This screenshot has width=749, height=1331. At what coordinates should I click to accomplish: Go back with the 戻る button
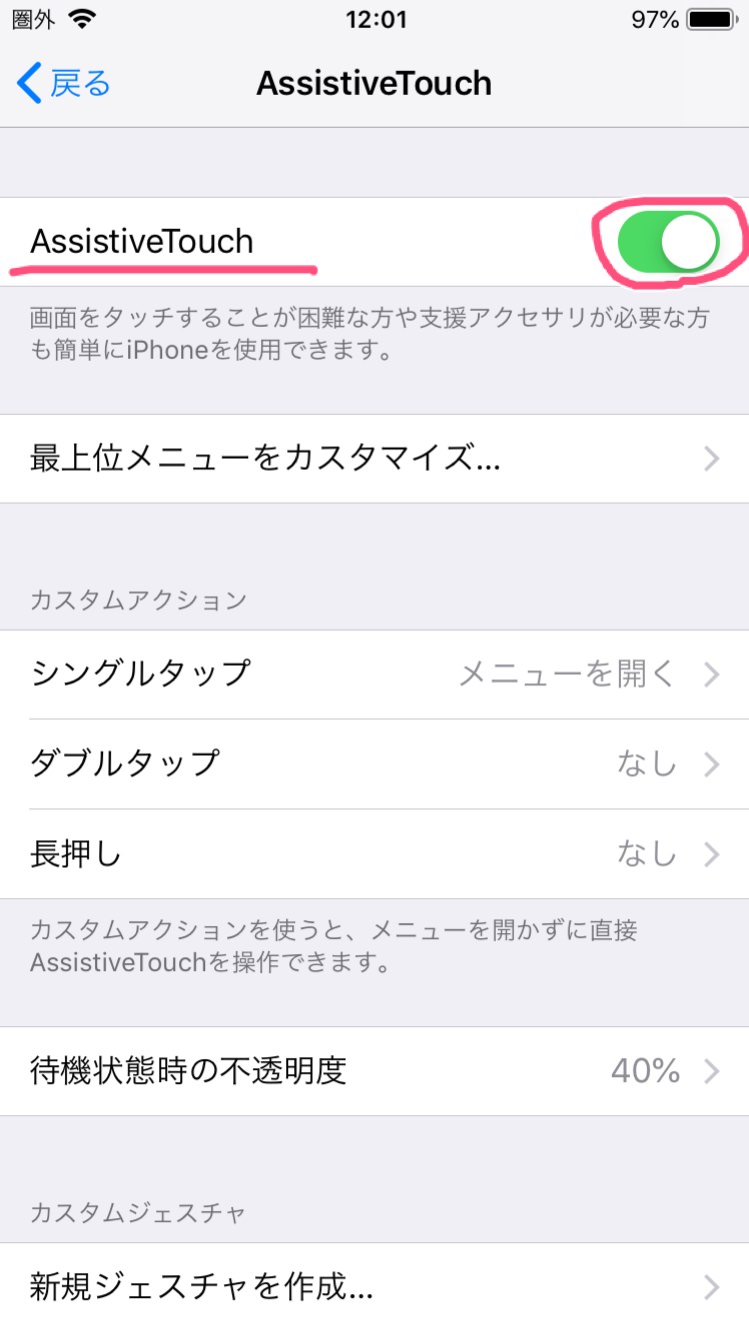coord(64,83)
